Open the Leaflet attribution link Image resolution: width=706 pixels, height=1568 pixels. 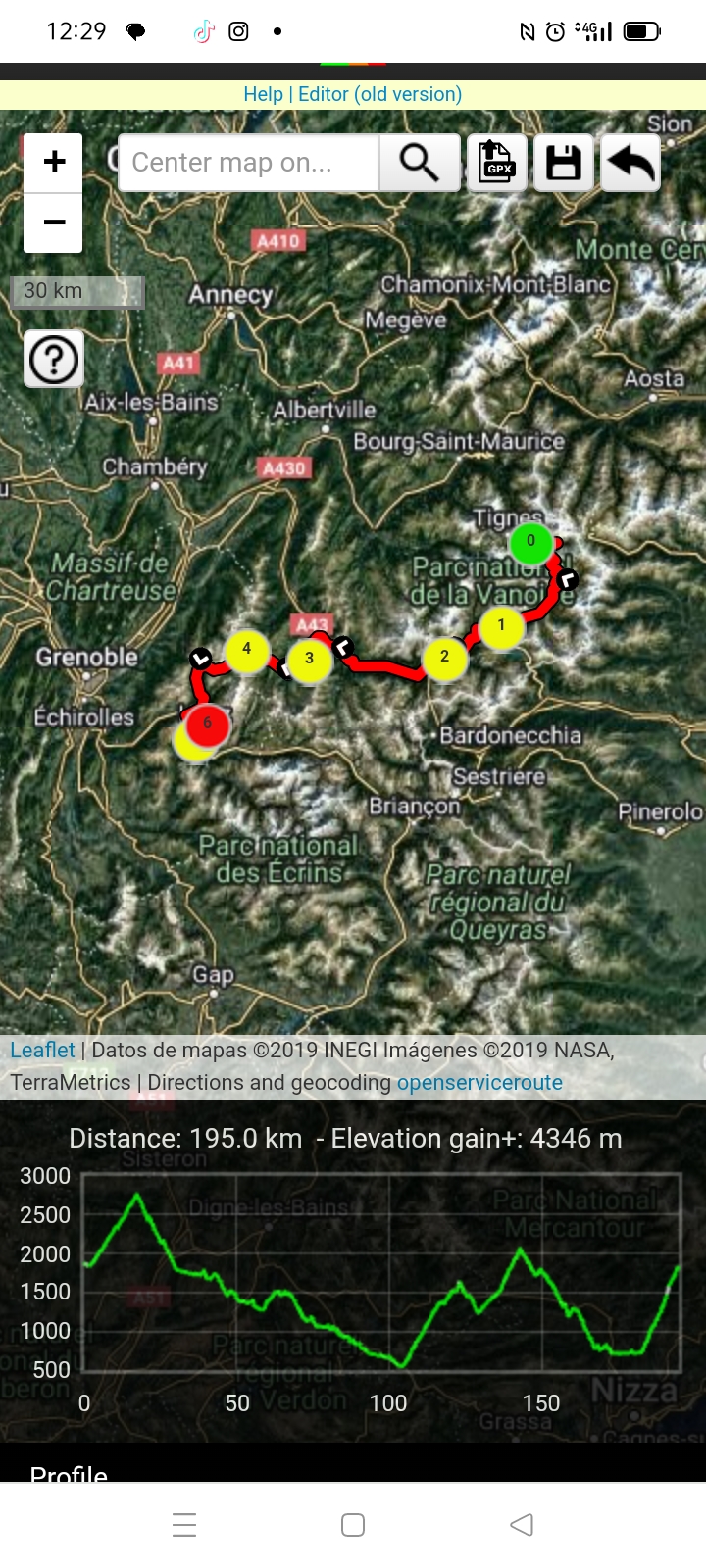42,1050
